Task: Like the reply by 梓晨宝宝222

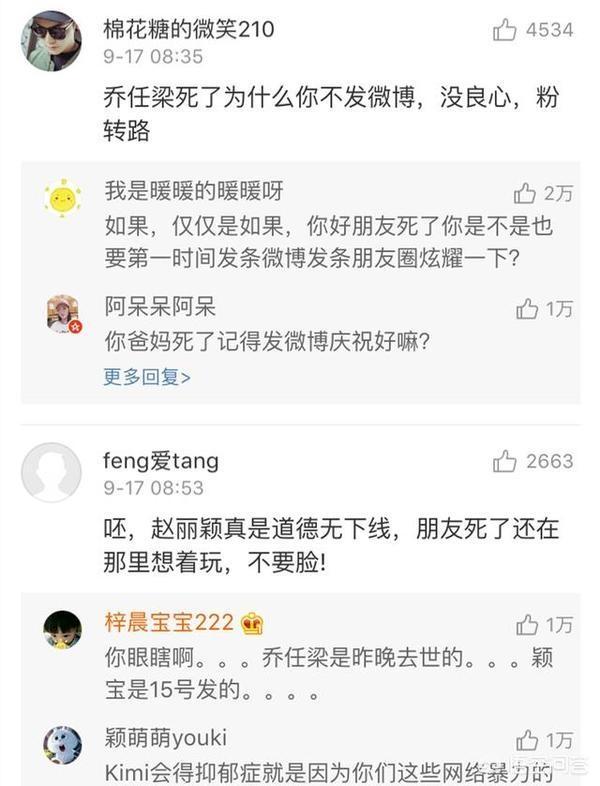Action: (527, 625)
